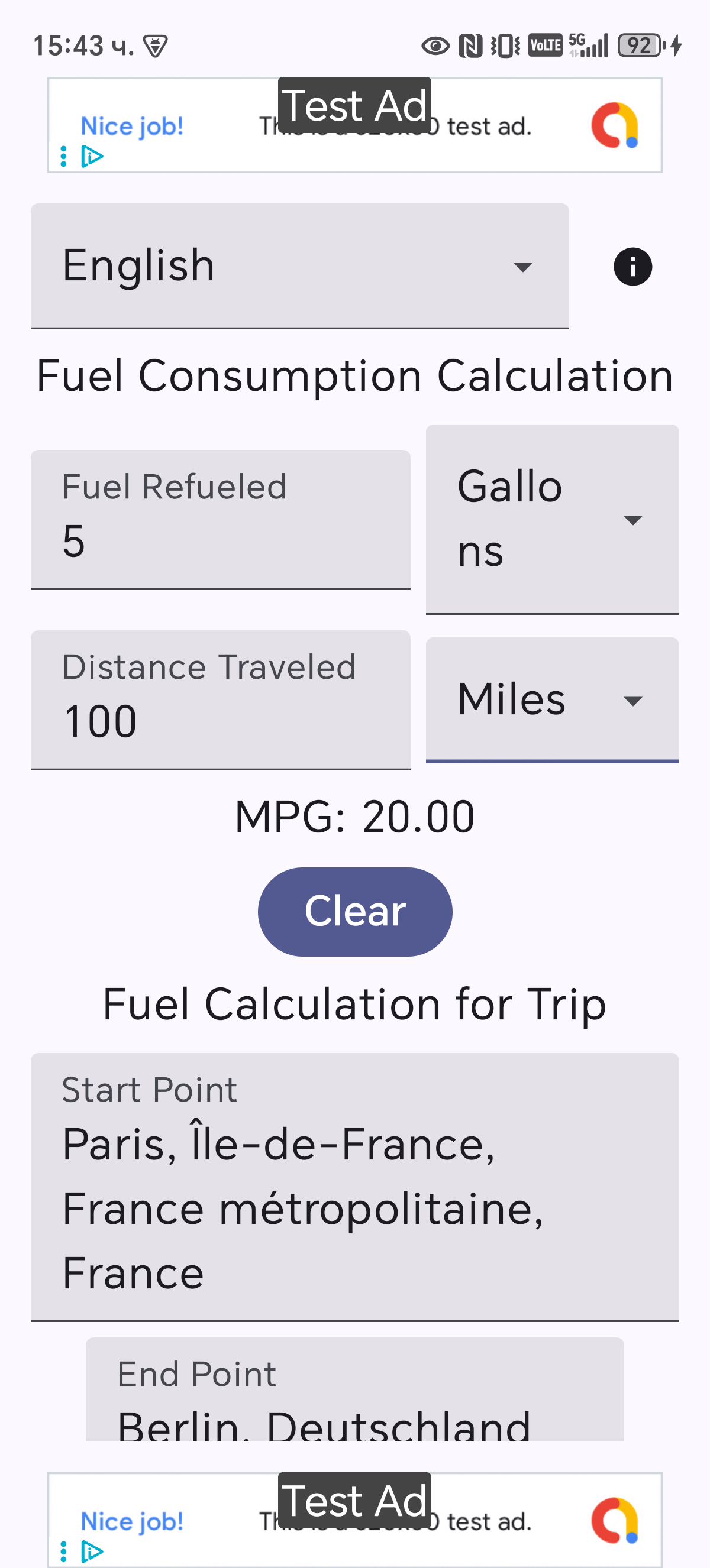Open the info icon

click(632, 267)
